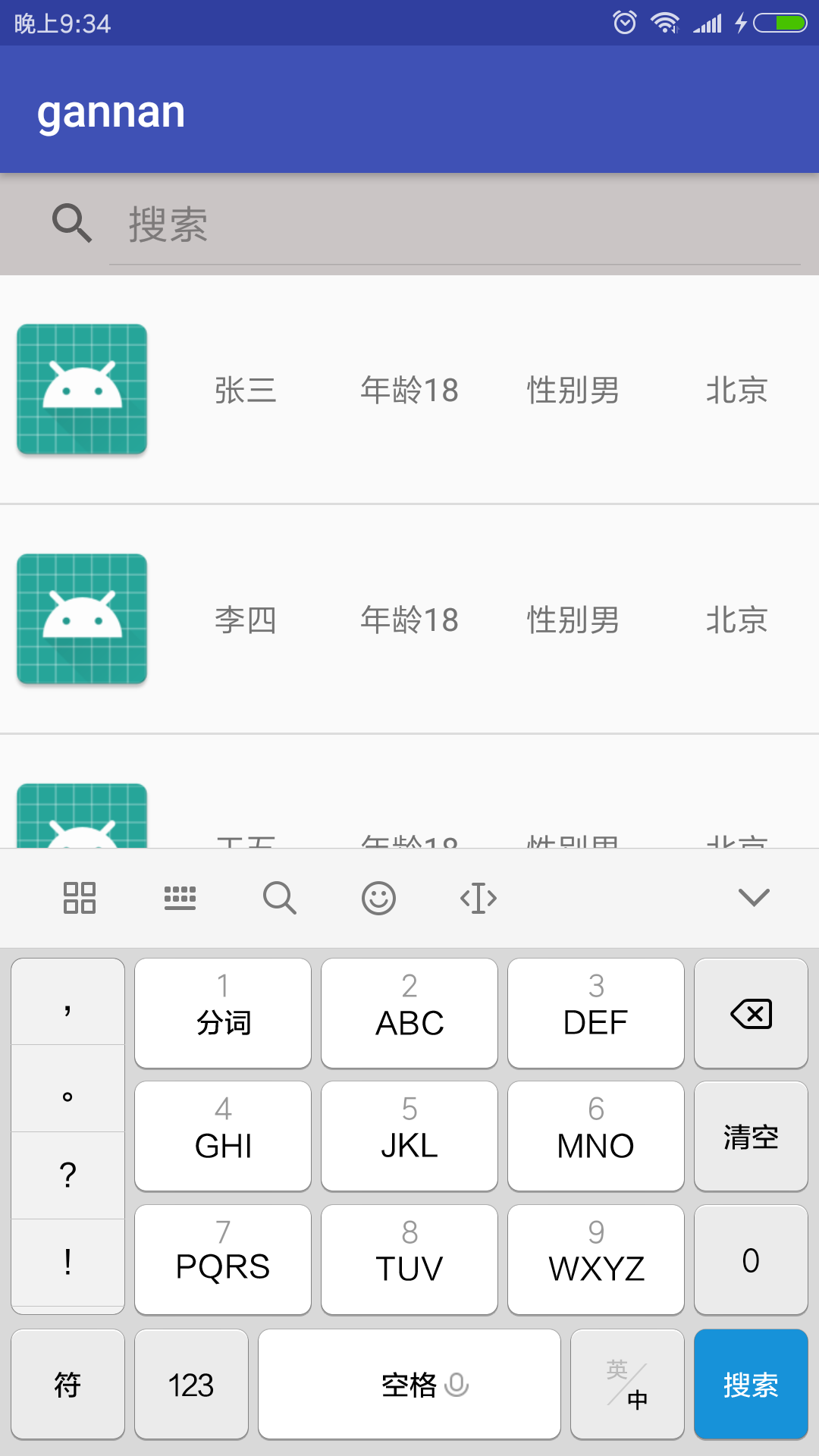Open the 符 symbols keyboard
This screenshot has width=819, height=1456.
tap(67, 1385)
